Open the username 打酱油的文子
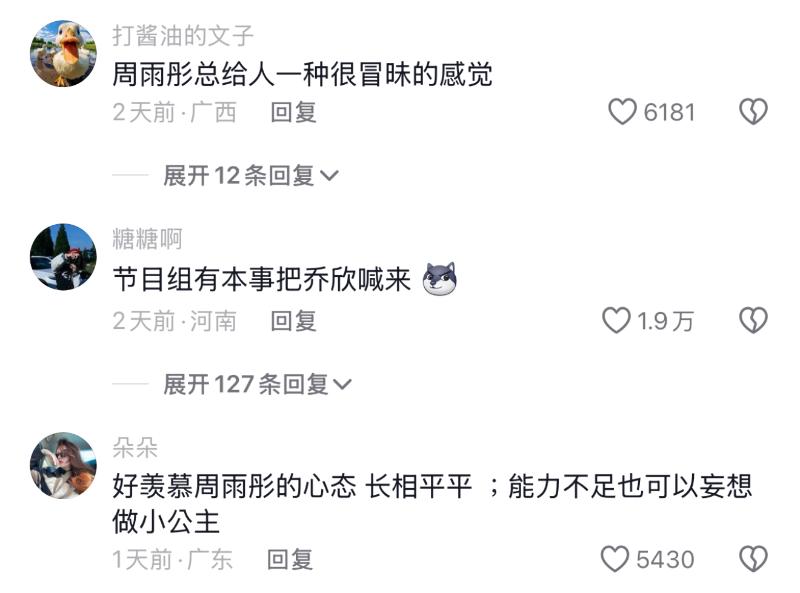 tap(183, 37)
